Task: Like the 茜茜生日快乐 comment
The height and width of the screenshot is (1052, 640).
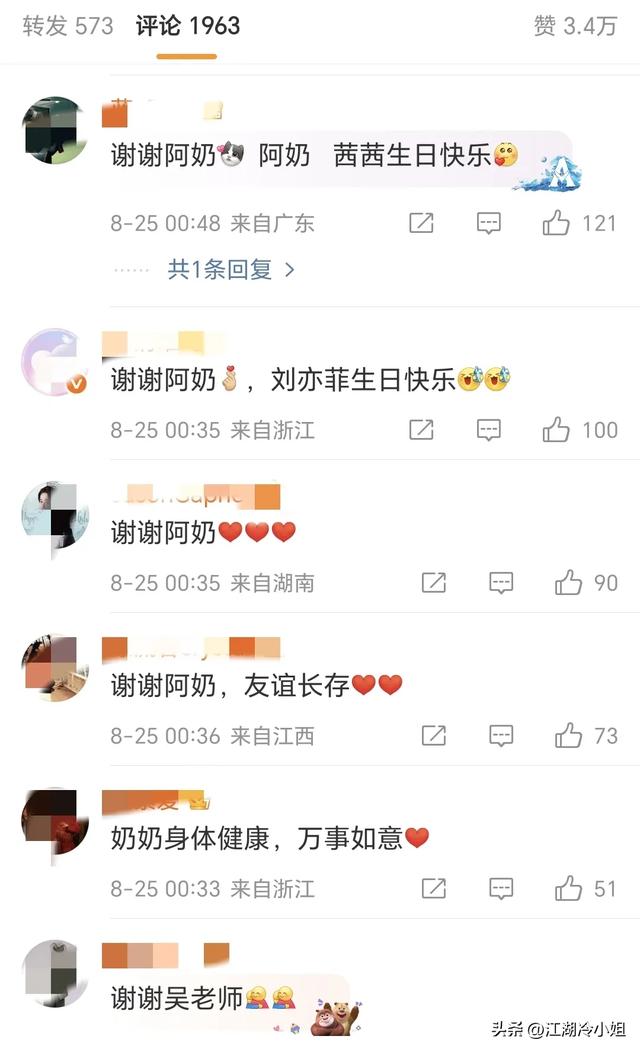Action: click(557, 223)
